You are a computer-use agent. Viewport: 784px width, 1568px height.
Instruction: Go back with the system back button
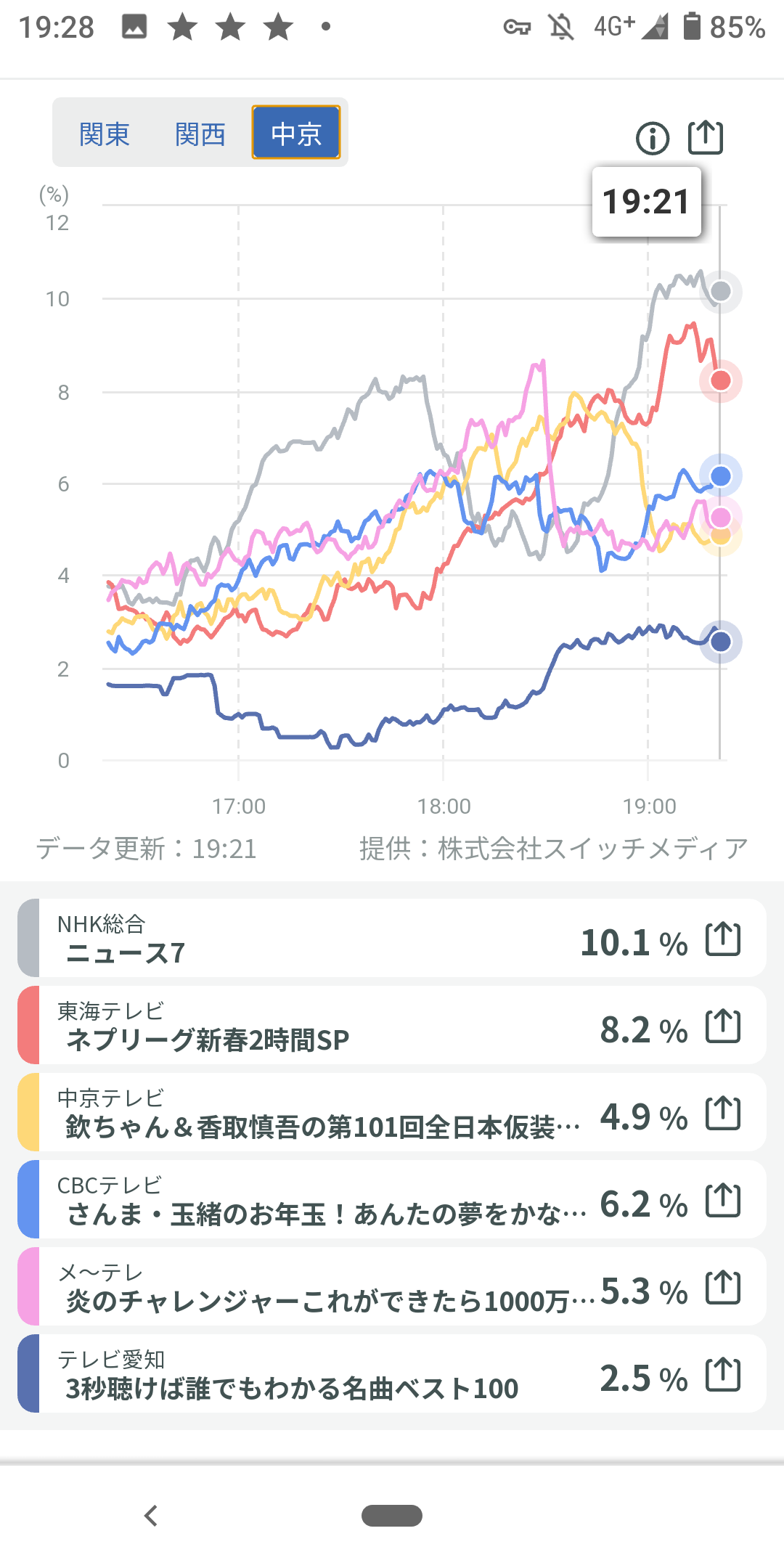(151, 1516)
